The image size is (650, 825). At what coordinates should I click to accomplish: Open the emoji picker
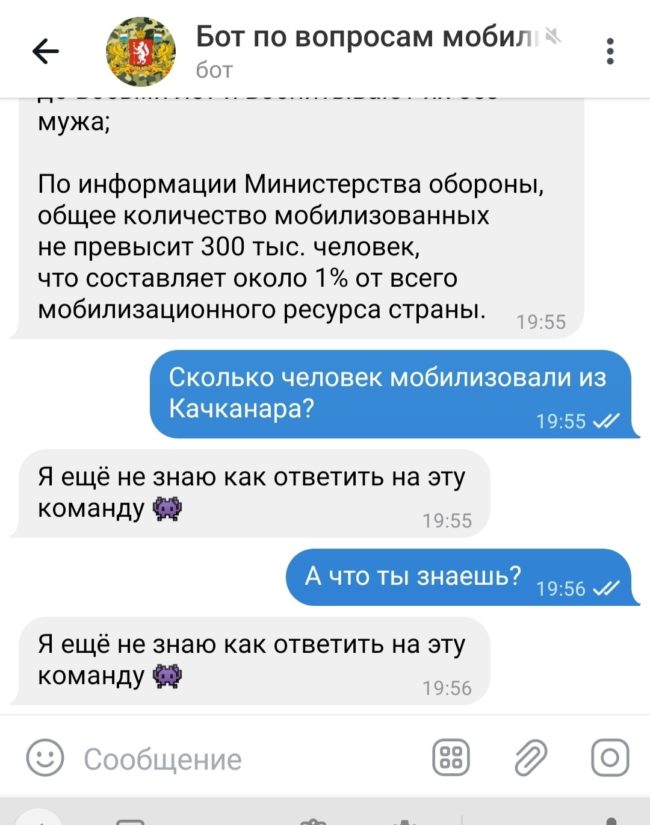tap(44, 758)
